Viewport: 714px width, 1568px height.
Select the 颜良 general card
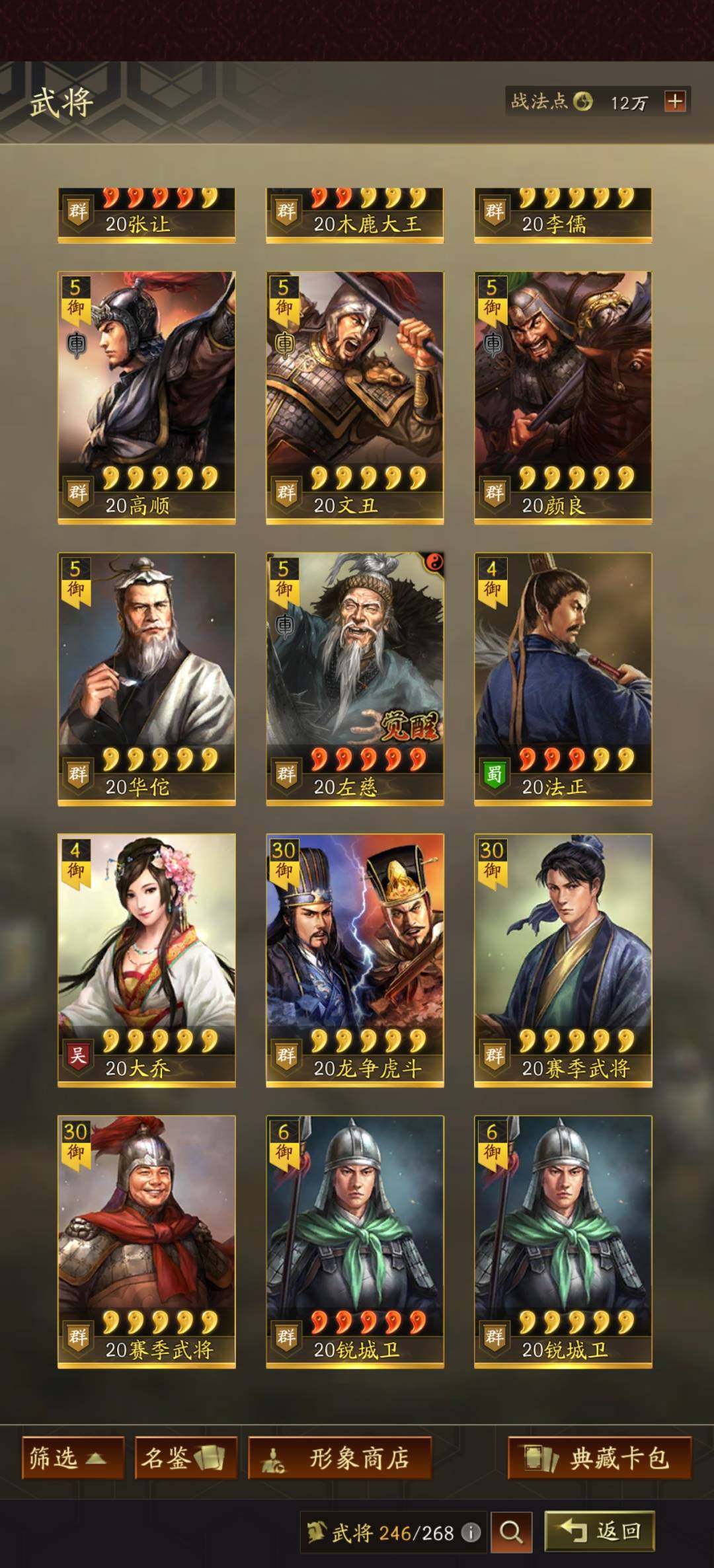563,396
